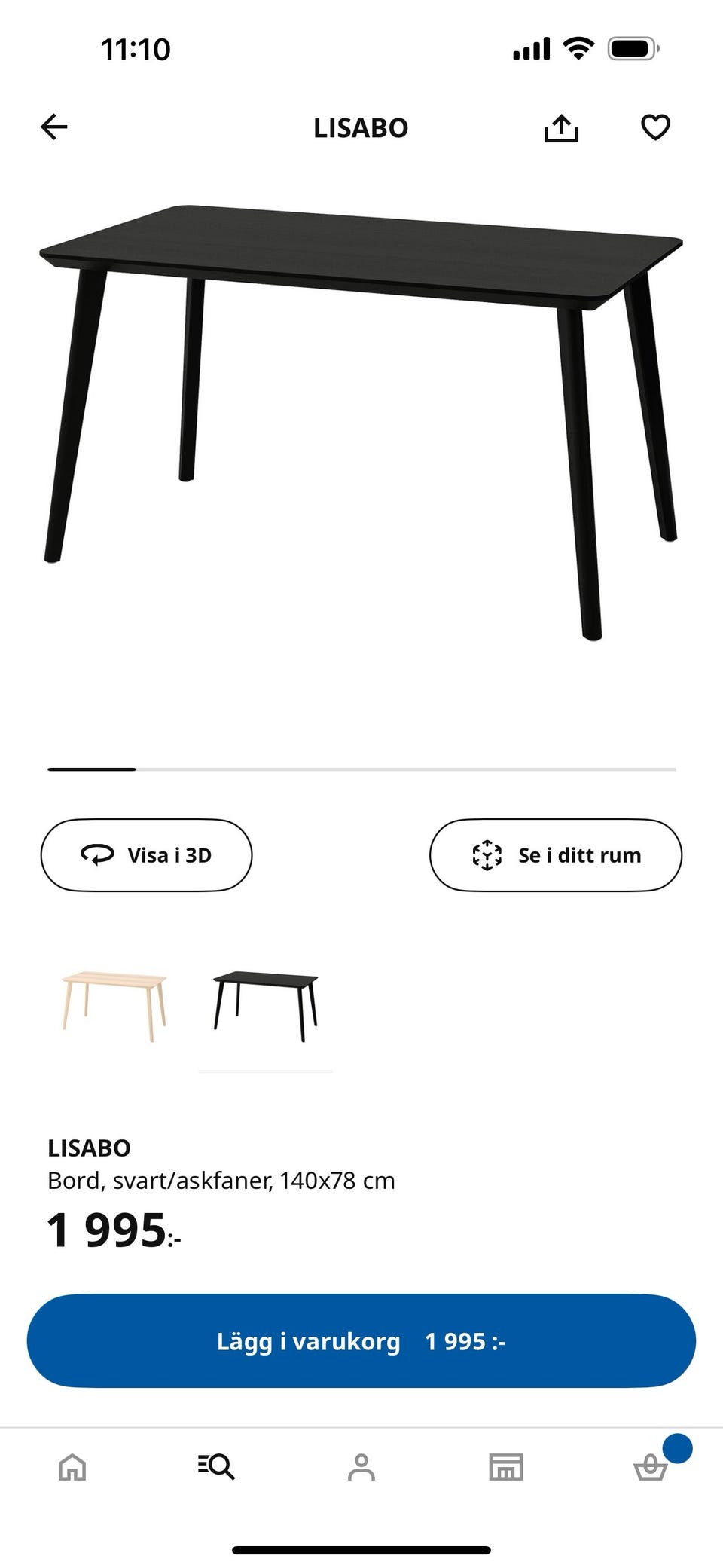Tap the image carousel progress bar
Viewport: 723px width, 1568px height.
(361, 769)
